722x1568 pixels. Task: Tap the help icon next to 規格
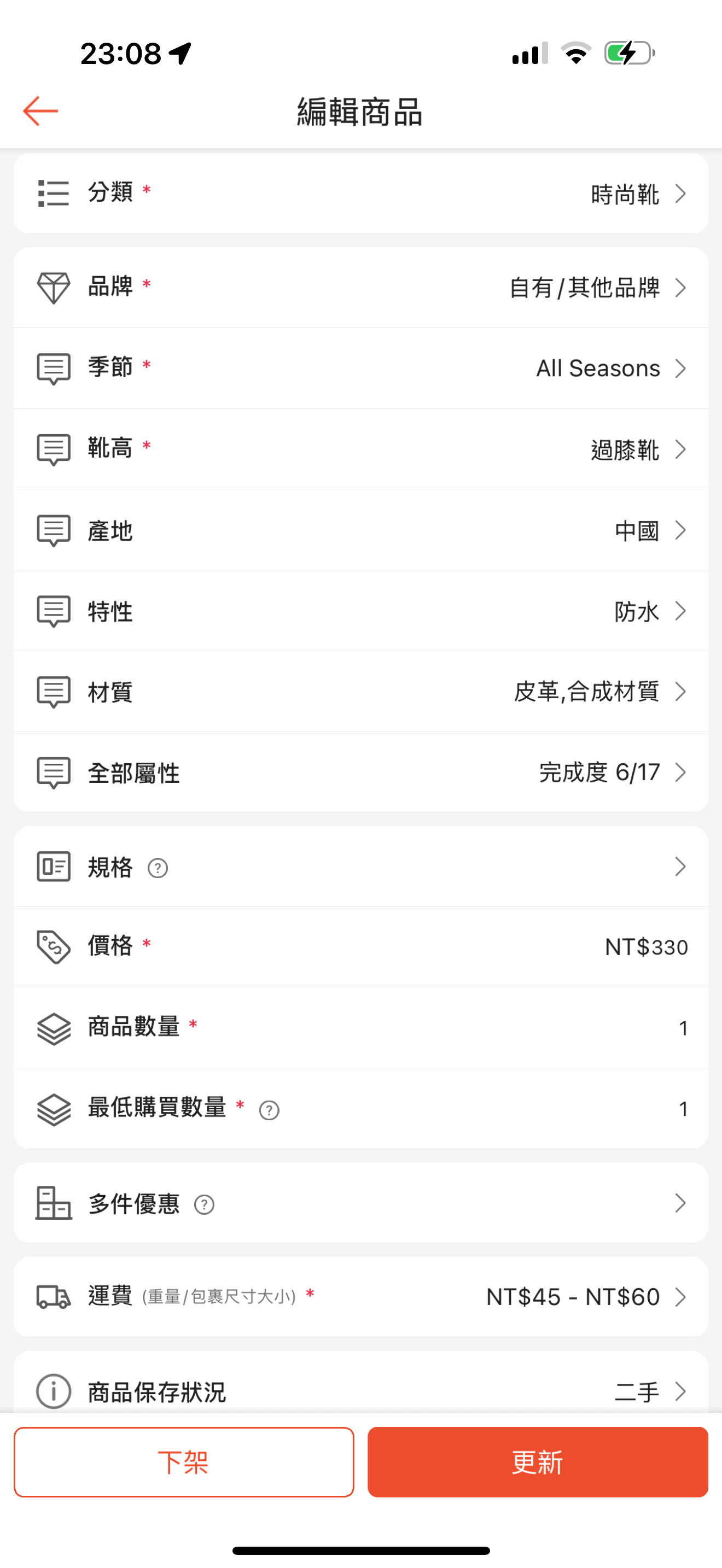tap(158, 868)
